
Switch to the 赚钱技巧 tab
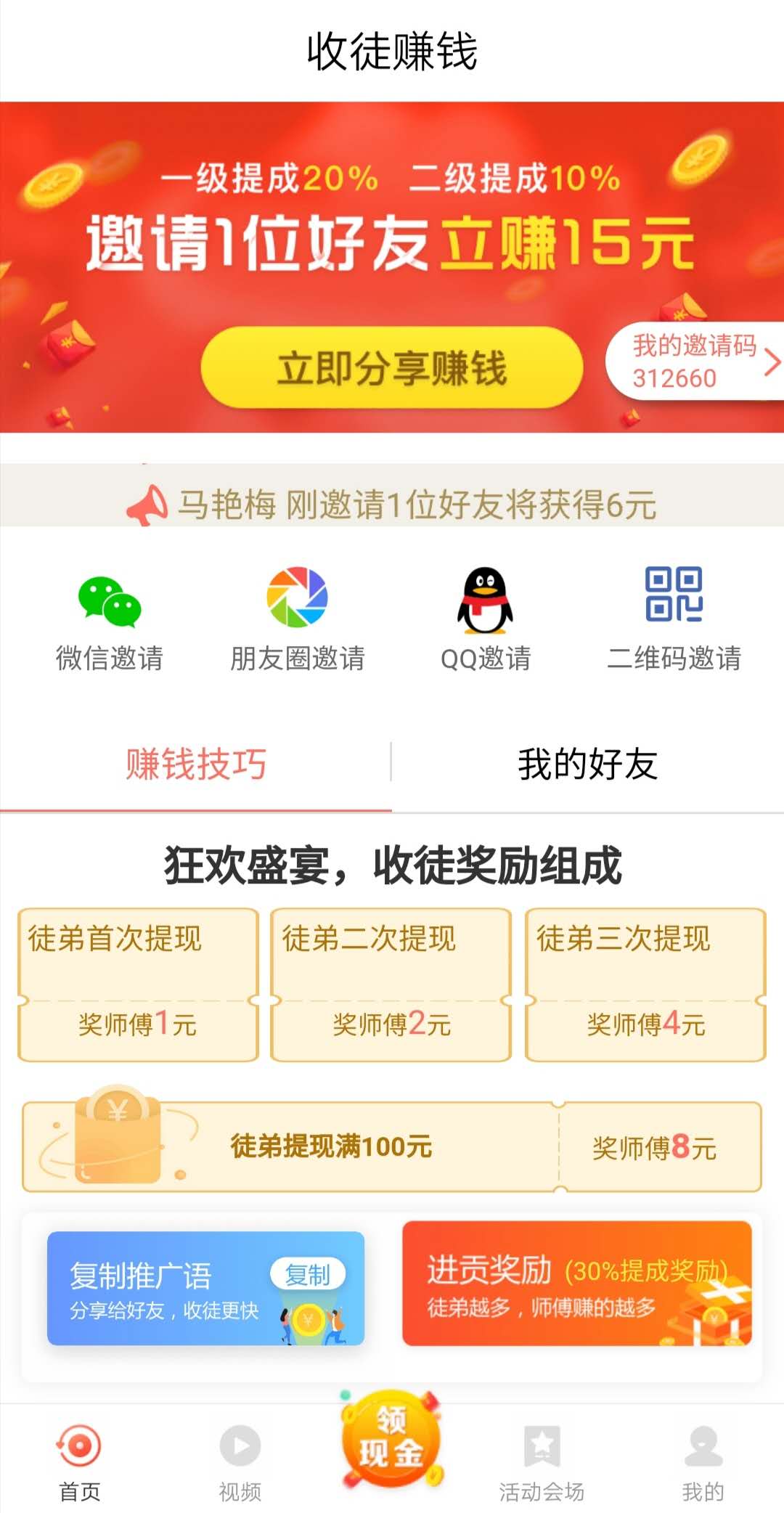pos(196,764)
